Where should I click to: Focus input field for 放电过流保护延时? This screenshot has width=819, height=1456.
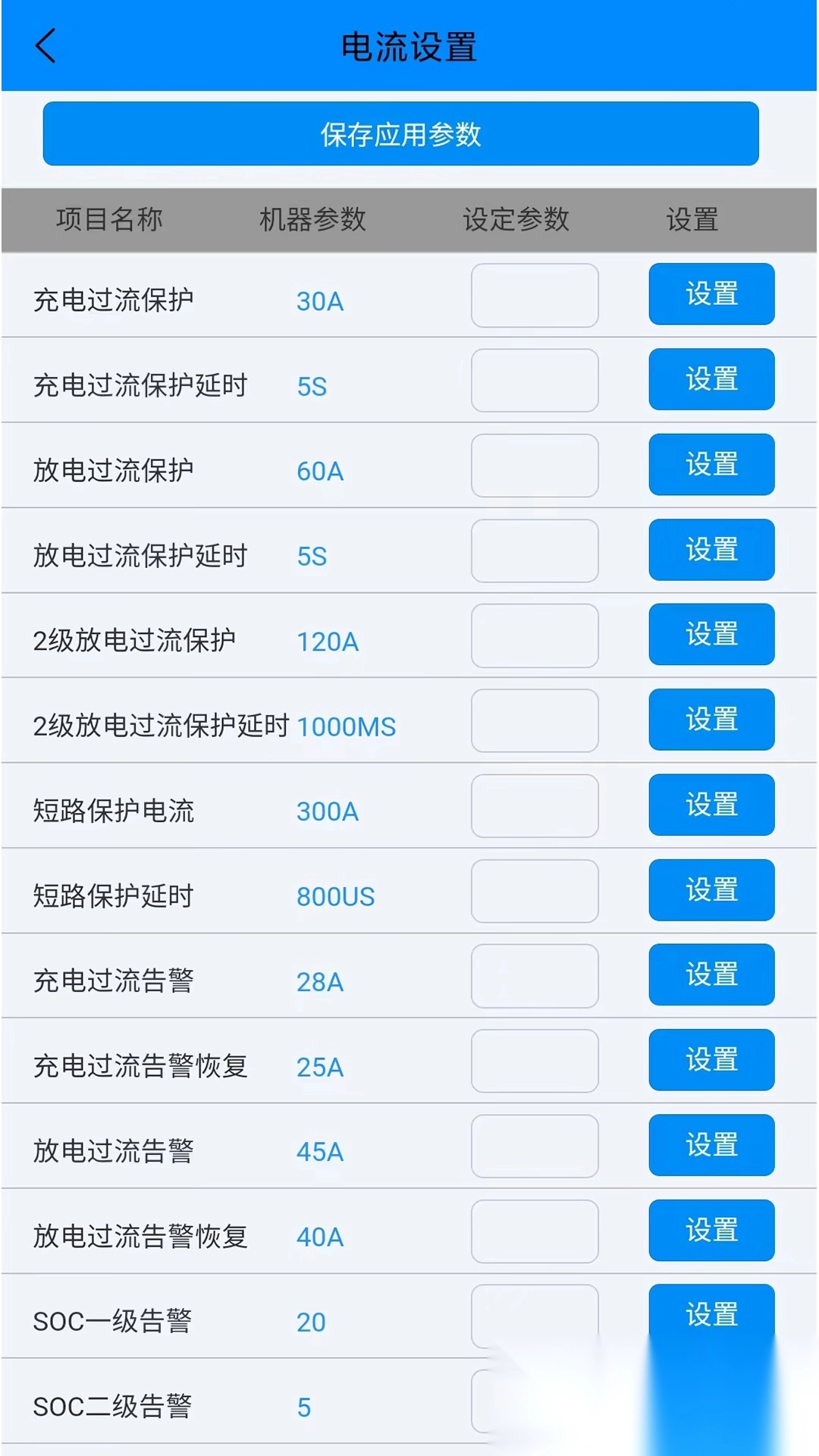click(534, 551)
